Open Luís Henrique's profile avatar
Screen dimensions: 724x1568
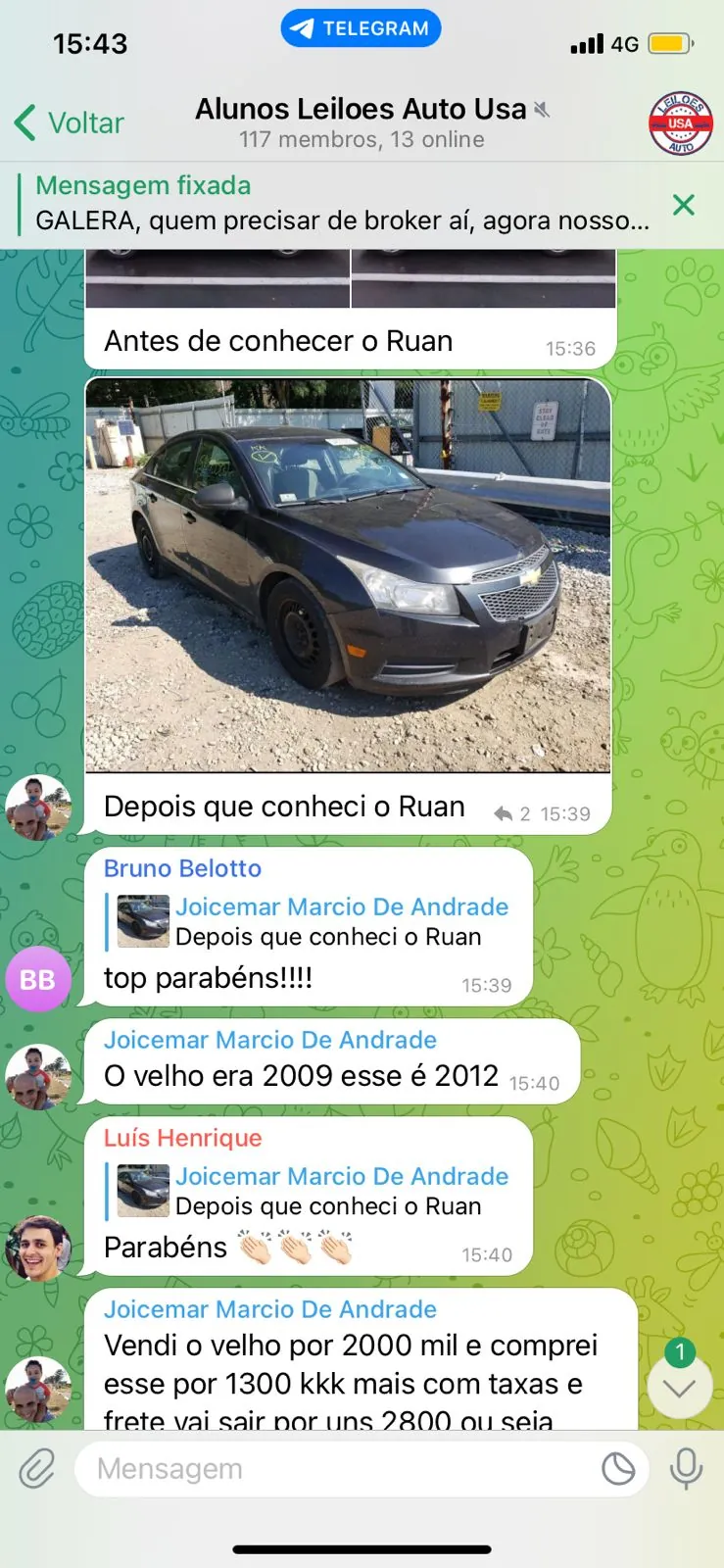point(38,1249)
